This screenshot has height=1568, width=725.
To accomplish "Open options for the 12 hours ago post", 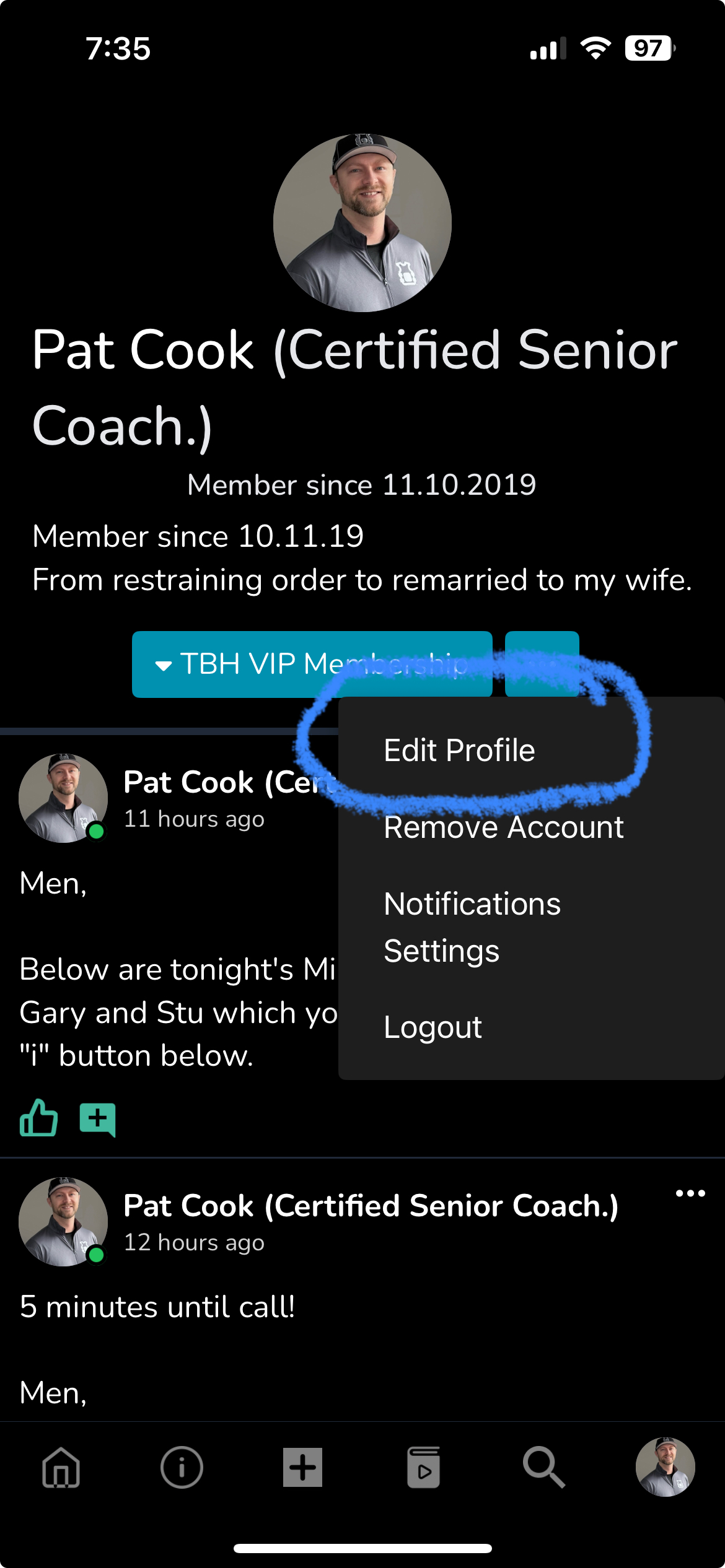I will [x=690, y=1193].
